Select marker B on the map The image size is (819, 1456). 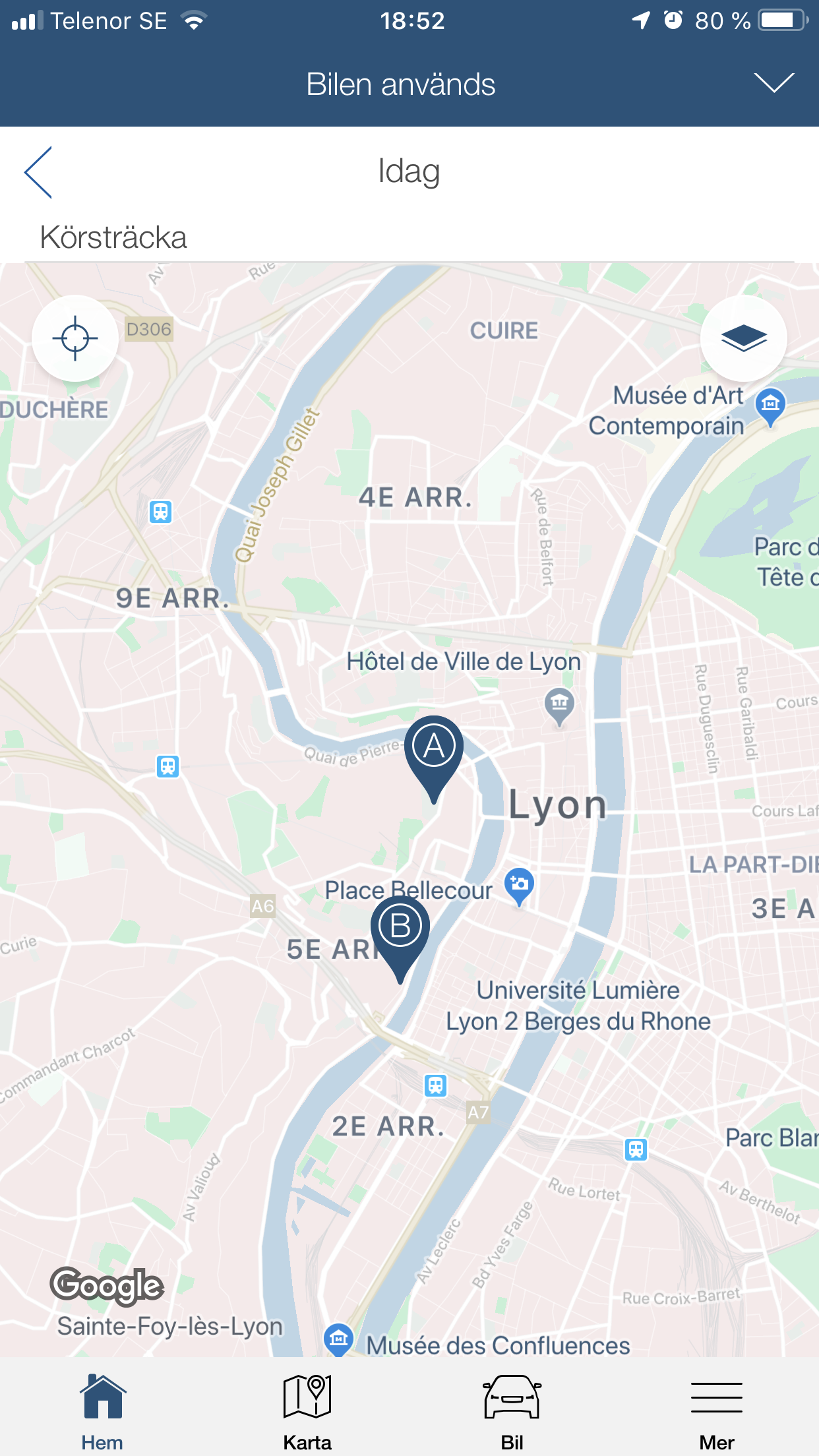[x=400, y=928]
